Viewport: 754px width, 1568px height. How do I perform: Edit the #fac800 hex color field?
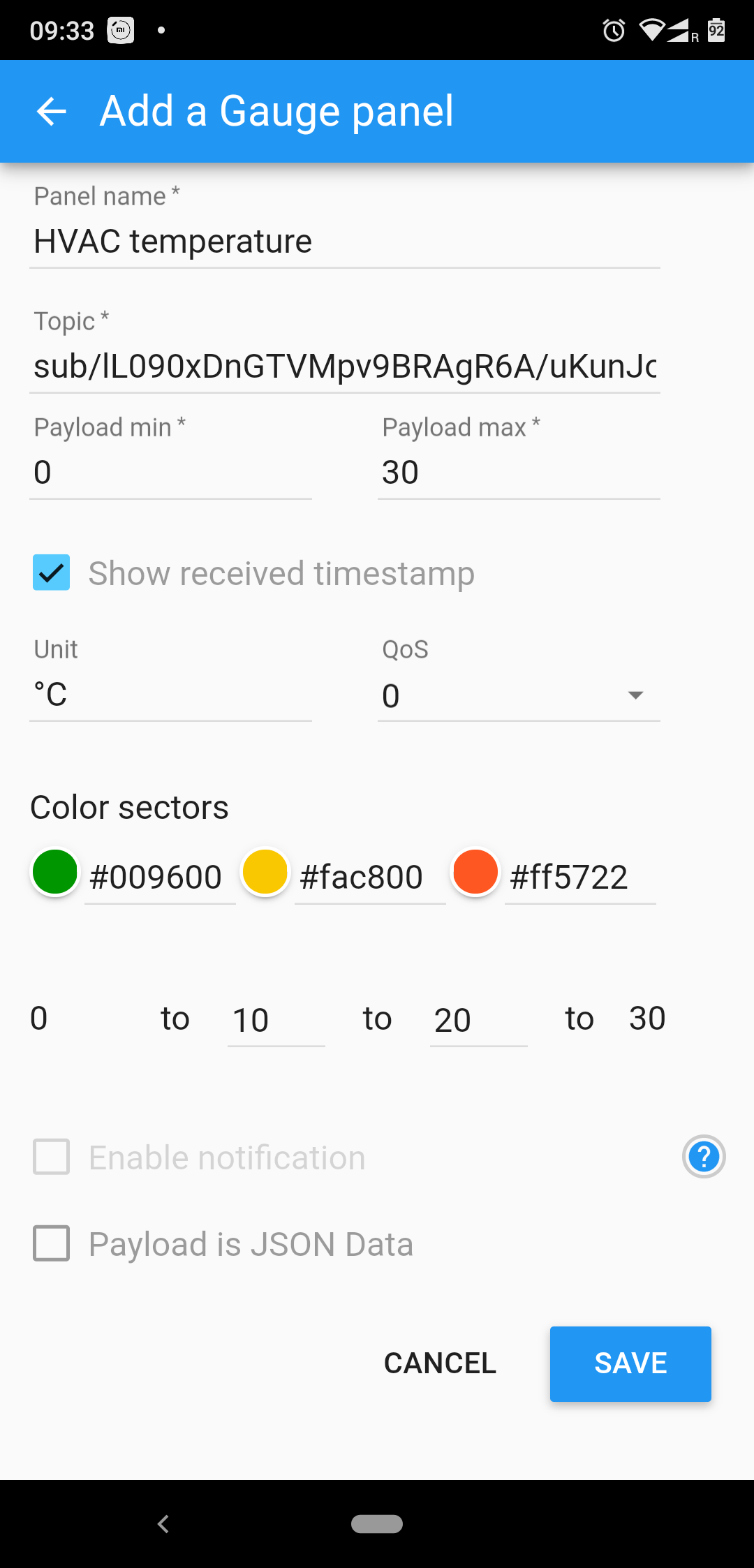click(x=369, y=878)
